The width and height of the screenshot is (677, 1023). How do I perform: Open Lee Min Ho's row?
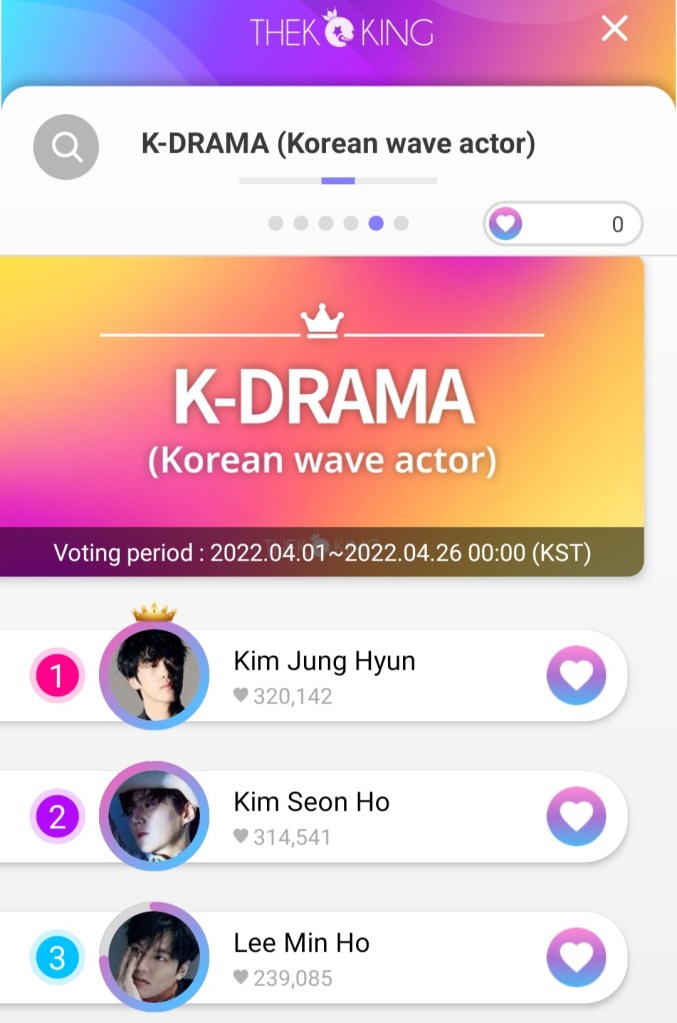tap(301, 958)
